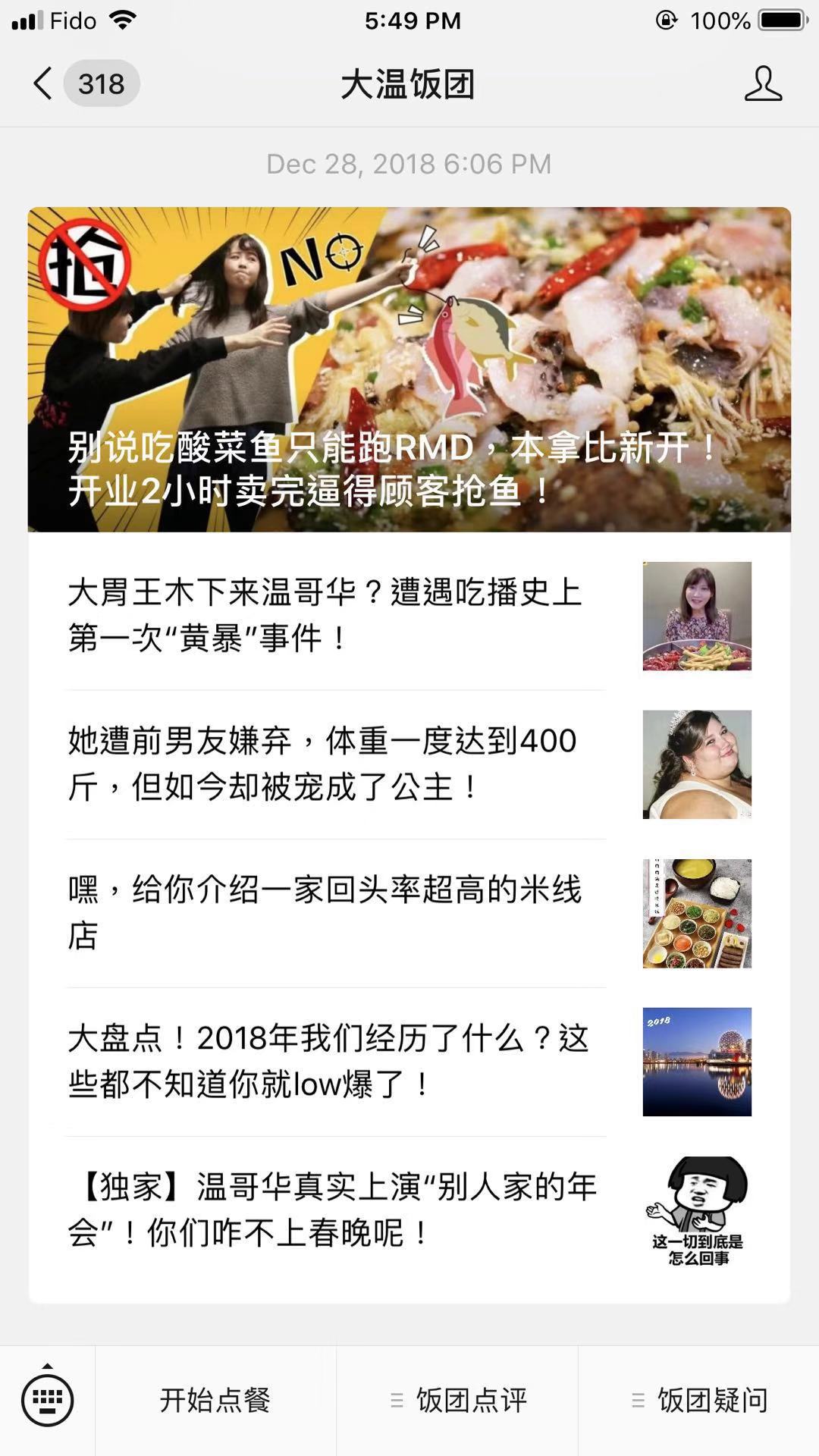The image size is (819, 1456).
Task: Open the 大温饭团 account profile
Action: pyautogui.click(x=762, y=83)
